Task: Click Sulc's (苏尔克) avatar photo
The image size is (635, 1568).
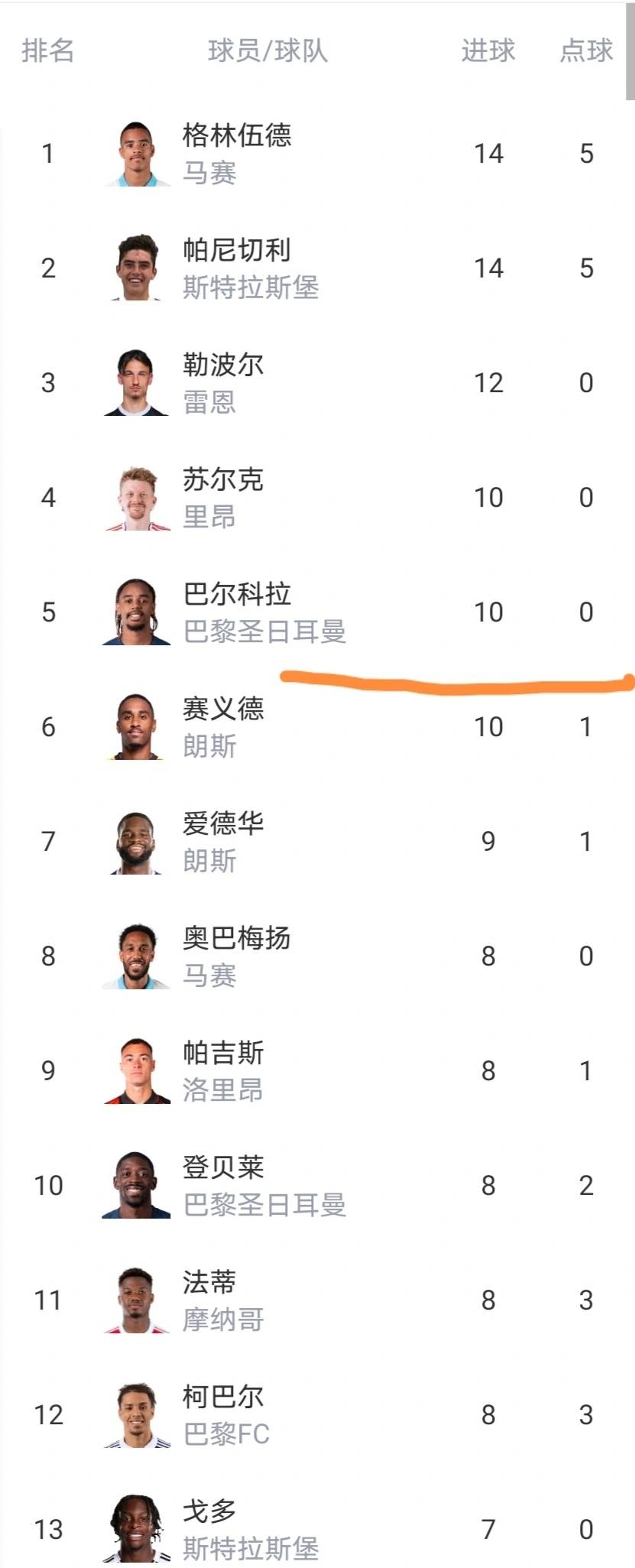Action: pos(138,497)
